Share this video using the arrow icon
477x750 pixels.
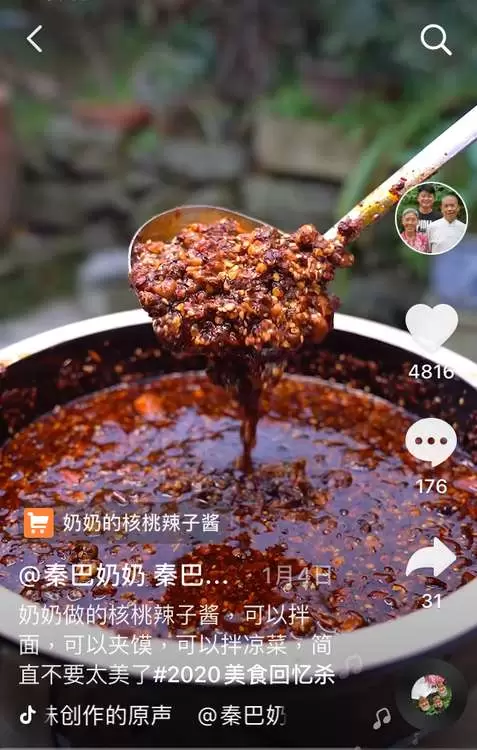(x=431, y=557)
